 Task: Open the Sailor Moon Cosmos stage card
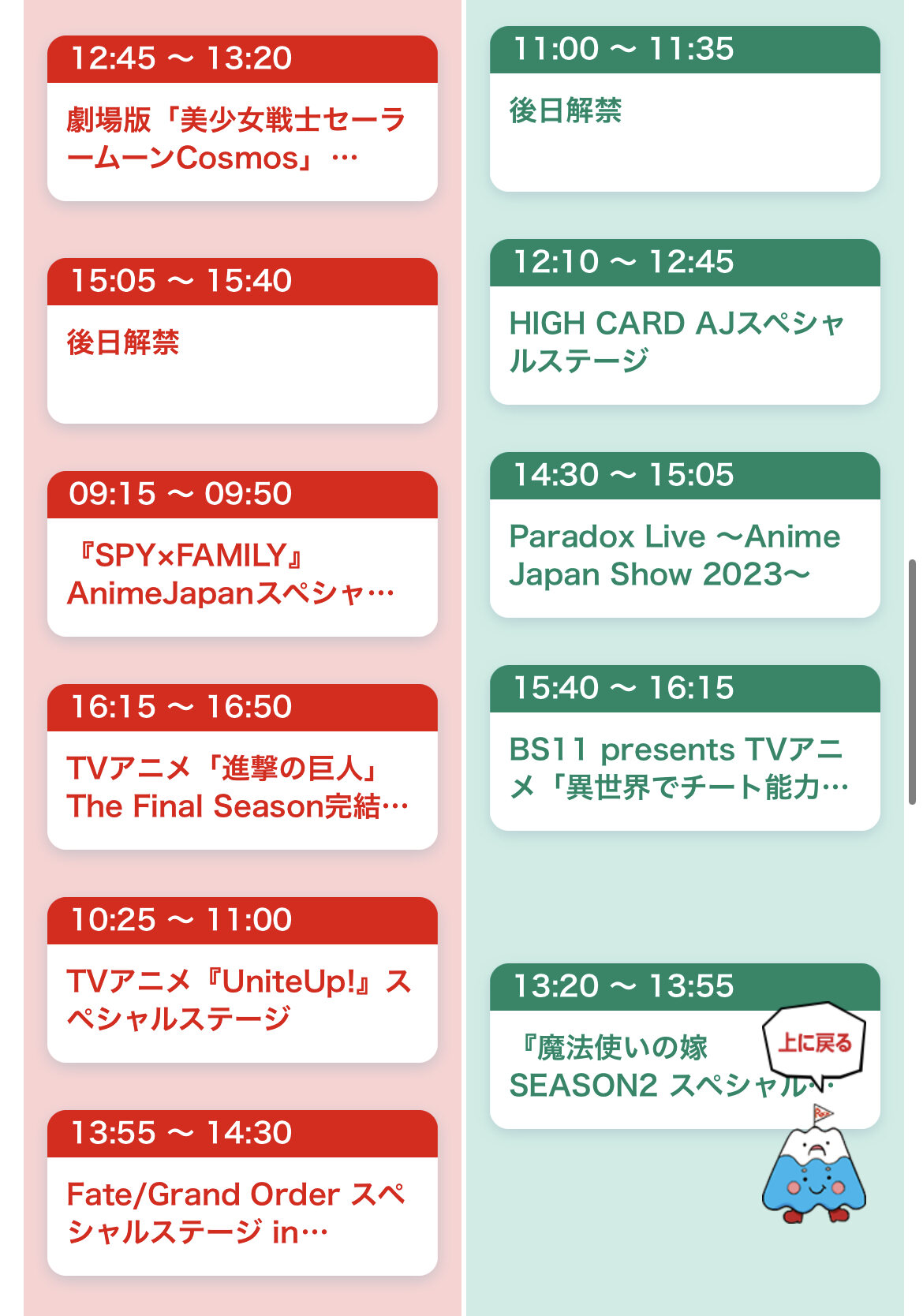(242, 118)
